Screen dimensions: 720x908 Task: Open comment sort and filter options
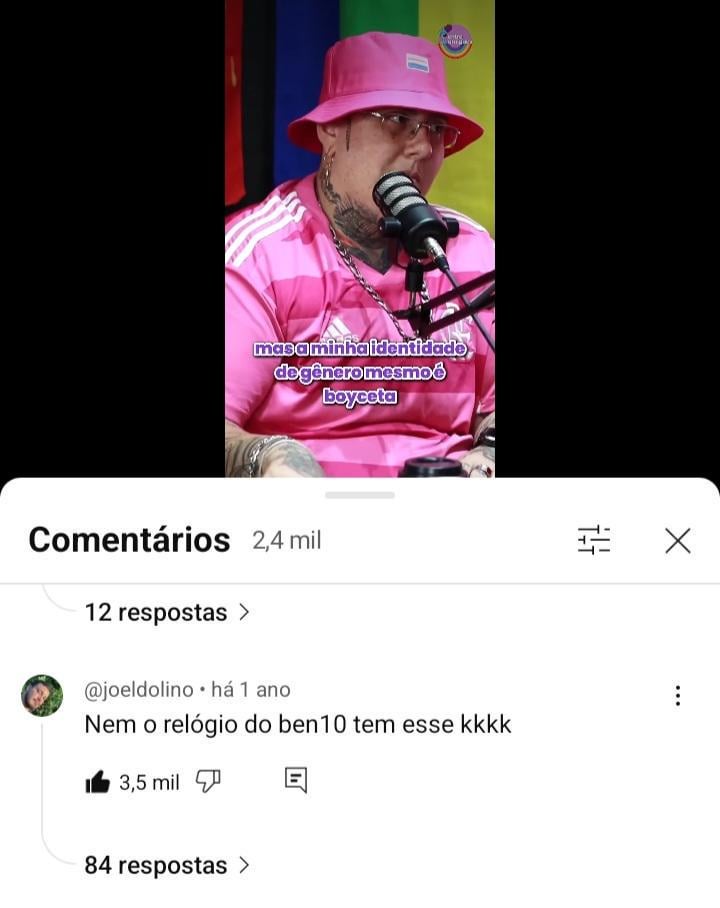(594, 540)
